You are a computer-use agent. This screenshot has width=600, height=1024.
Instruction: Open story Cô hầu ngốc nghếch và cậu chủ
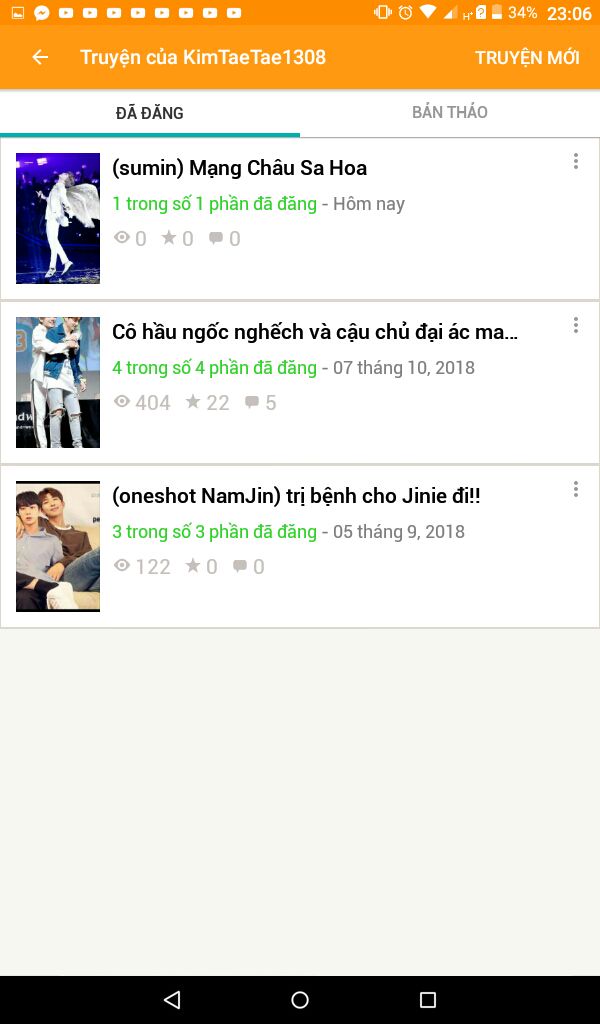[300, 383]
